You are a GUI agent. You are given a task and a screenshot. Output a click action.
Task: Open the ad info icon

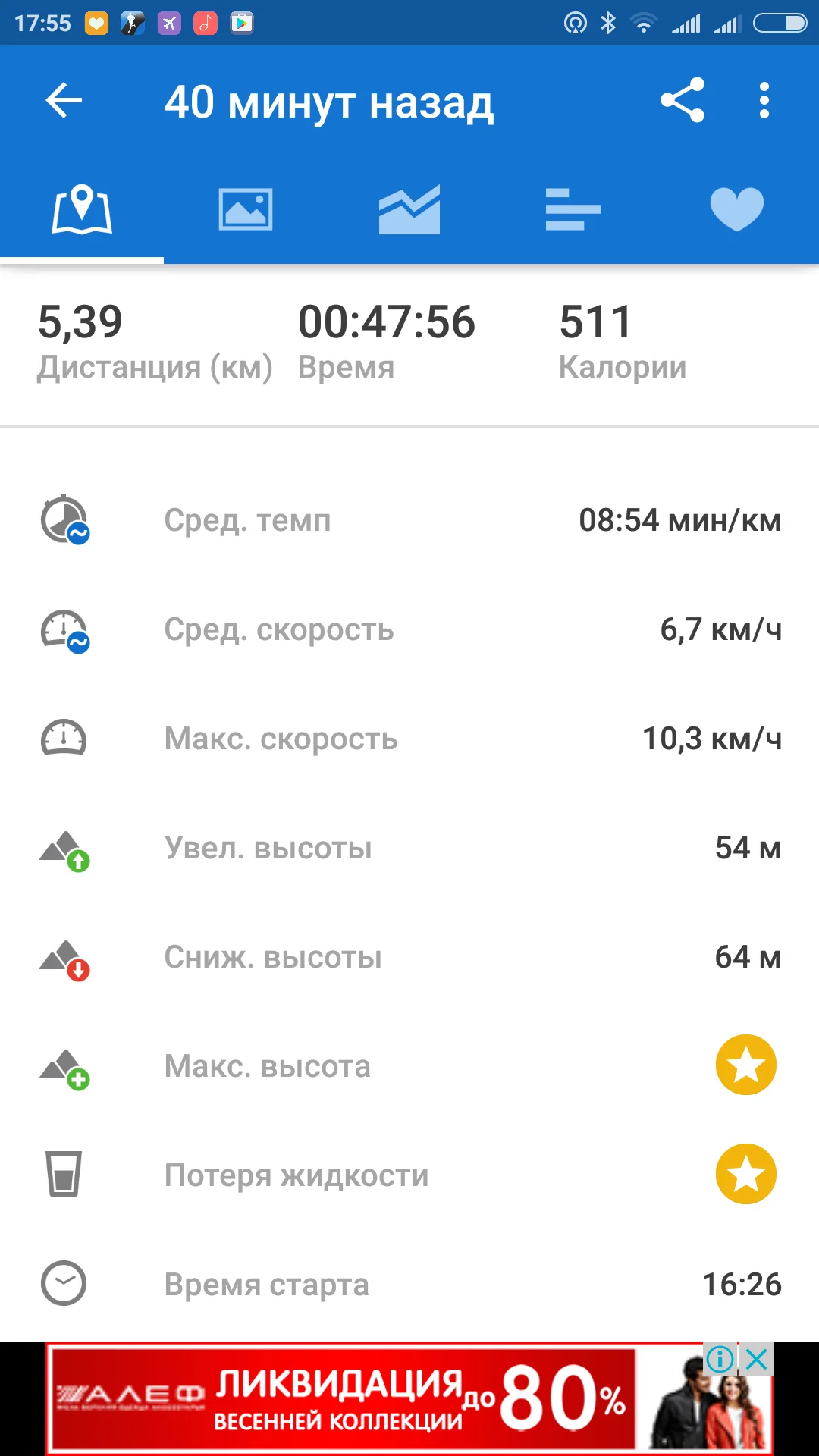point(720,1360)
